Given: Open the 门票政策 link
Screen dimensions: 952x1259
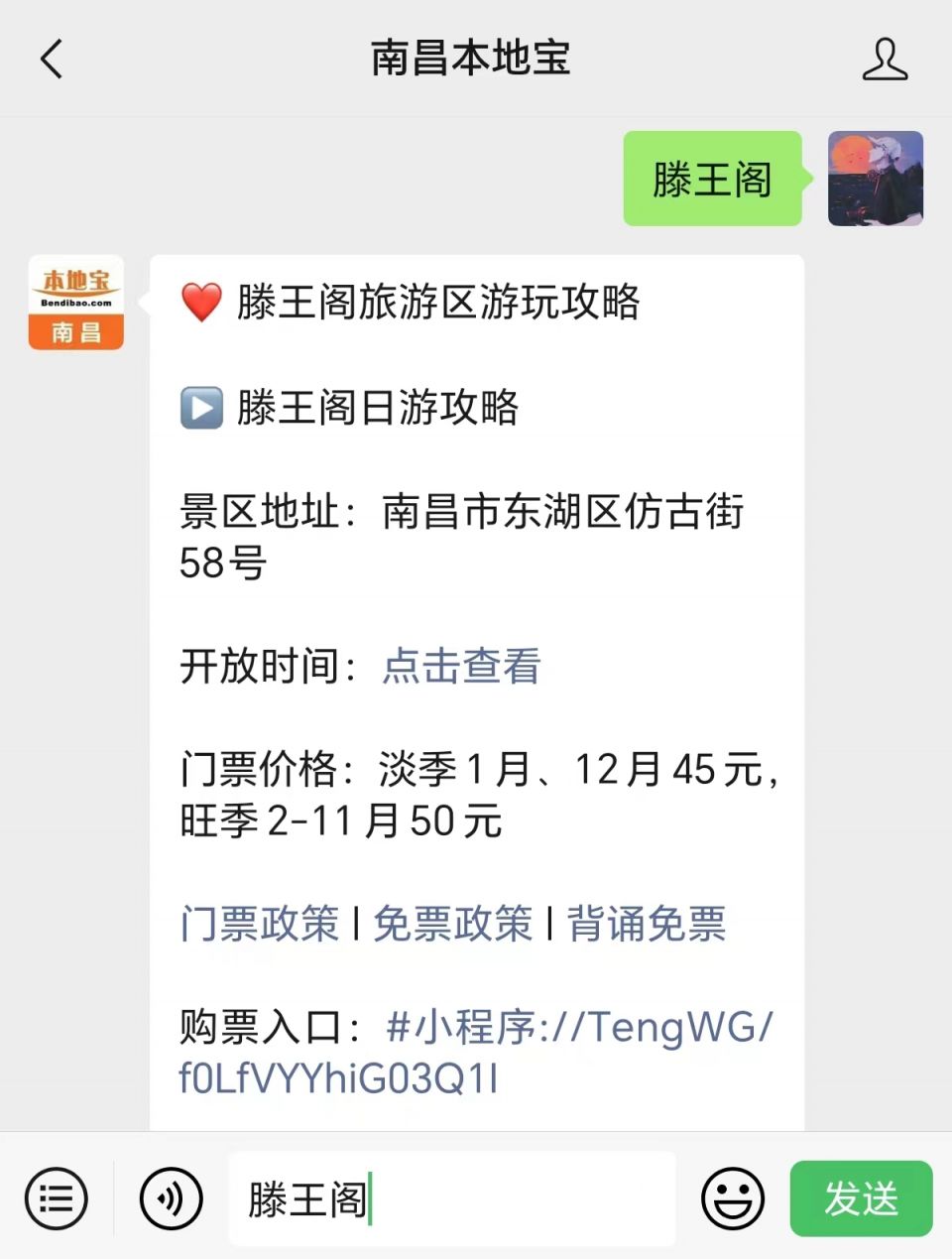Looking at the screenshot, I should click(x=260, y=924).
